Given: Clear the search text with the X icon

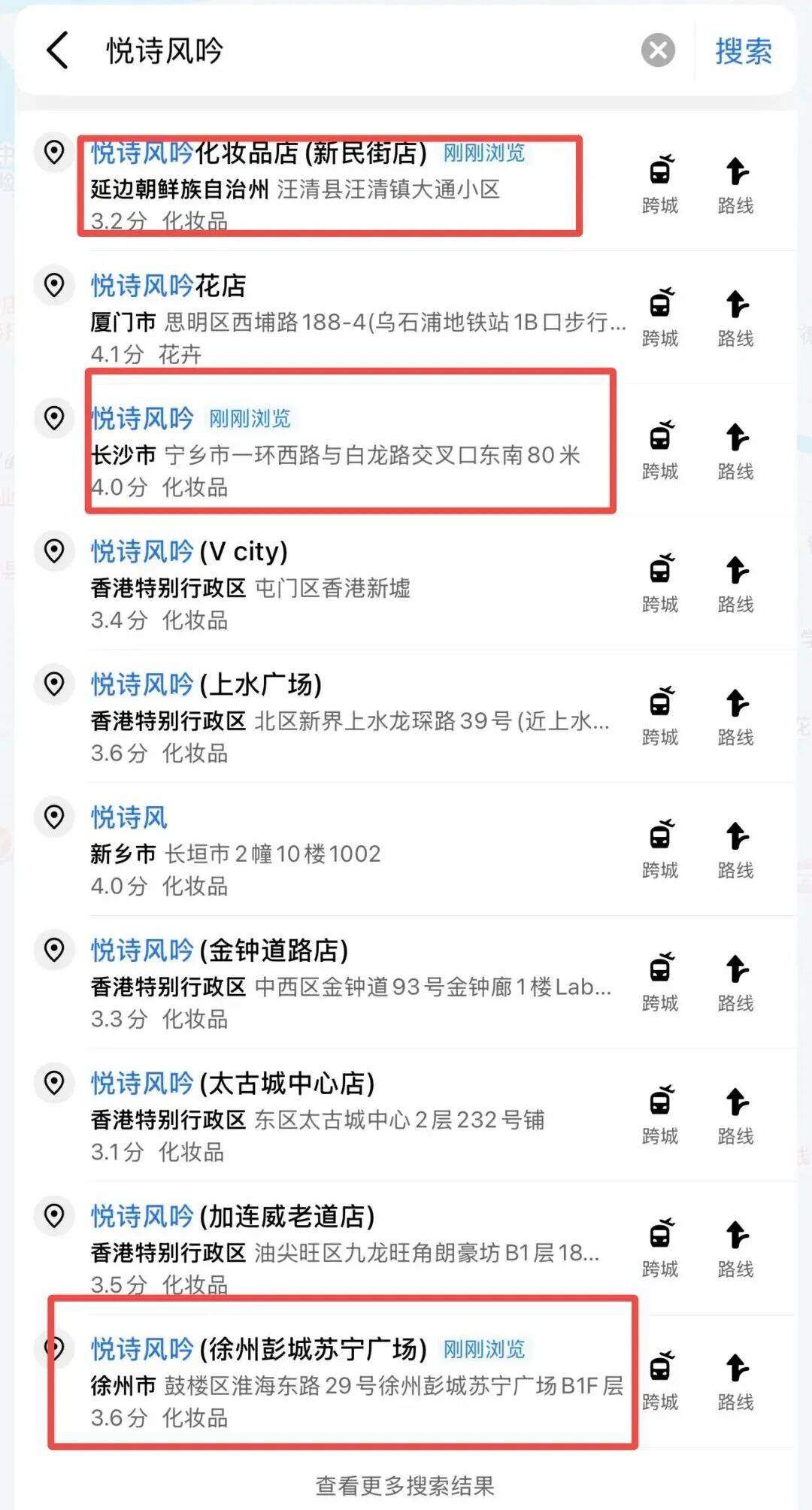Looking at the screenshot, I should point(656,51).
